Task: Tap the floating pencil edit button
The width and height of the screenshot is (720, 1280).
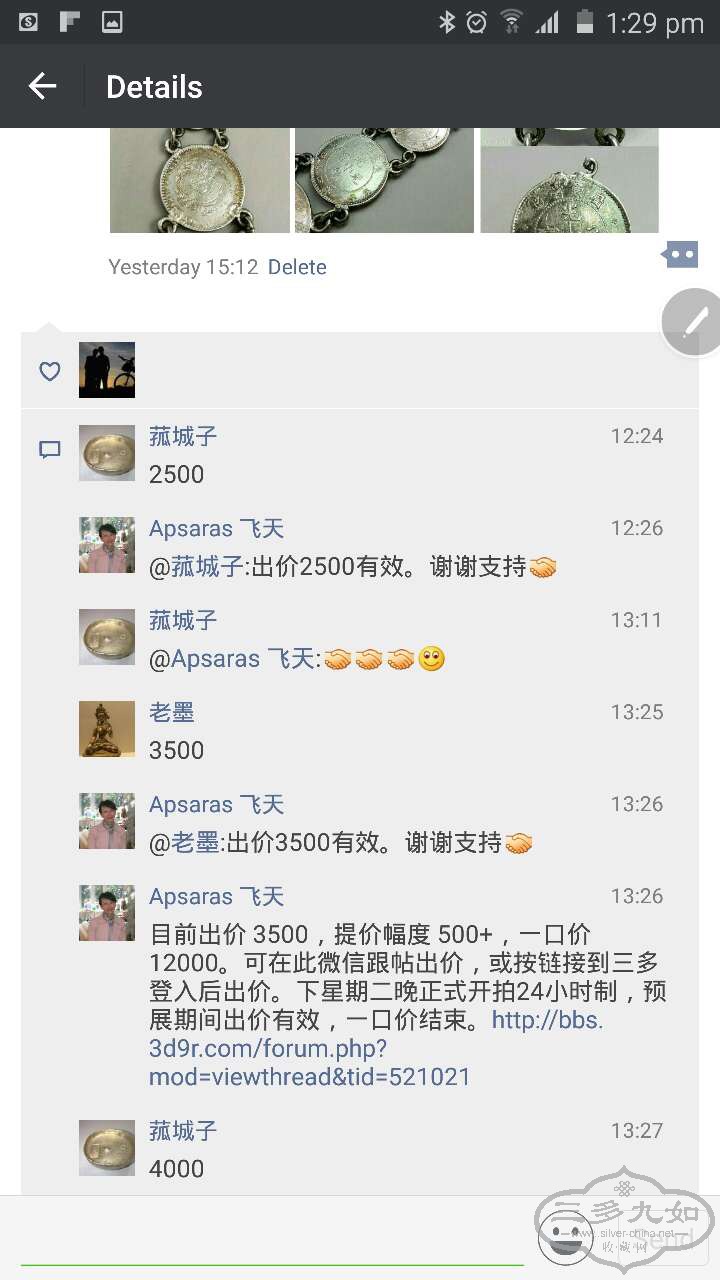Action: pyautogui.click(x=694, y=322)
